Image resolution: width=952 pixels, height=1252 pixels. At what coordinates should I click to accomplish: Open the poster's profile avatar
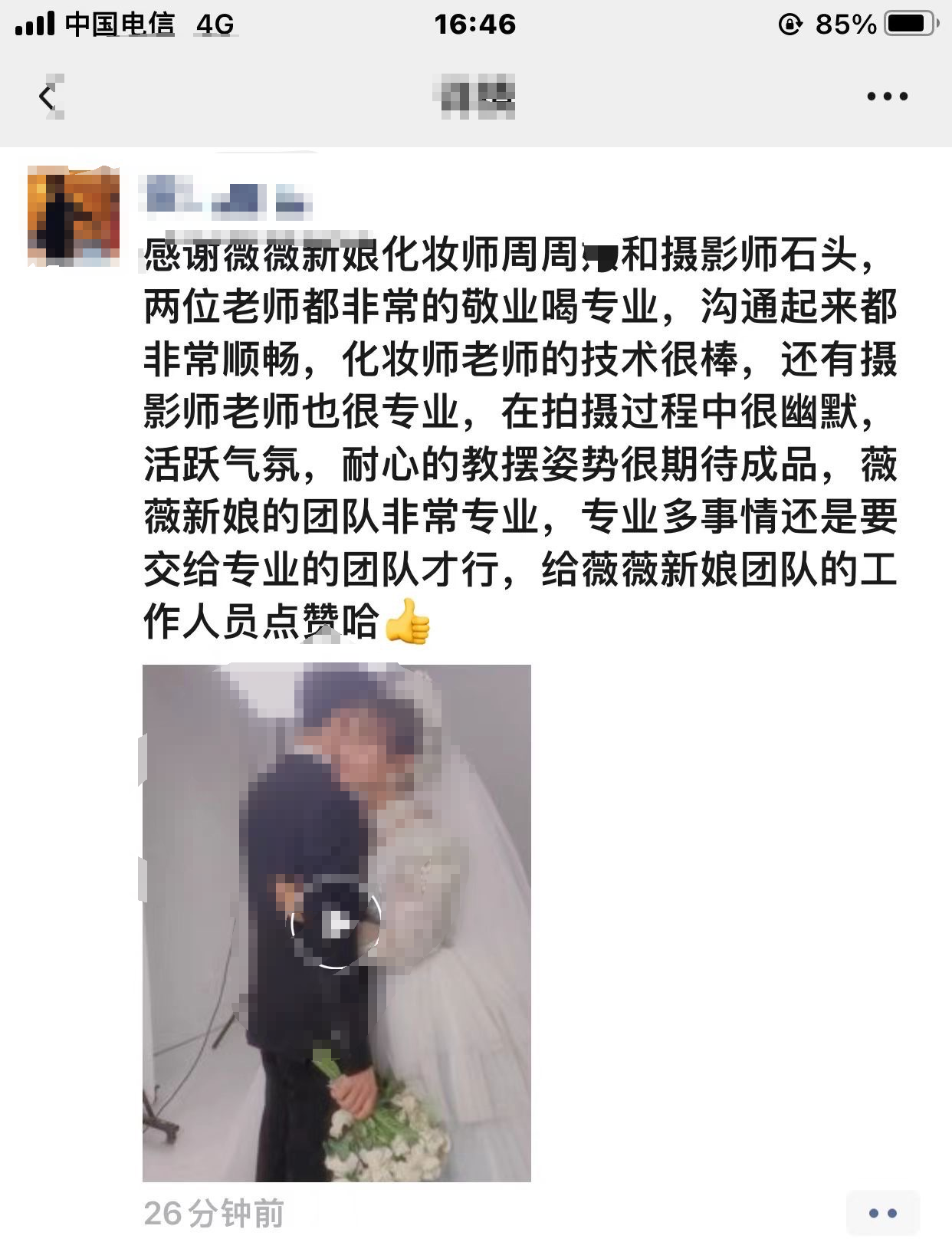coord(74,216)
